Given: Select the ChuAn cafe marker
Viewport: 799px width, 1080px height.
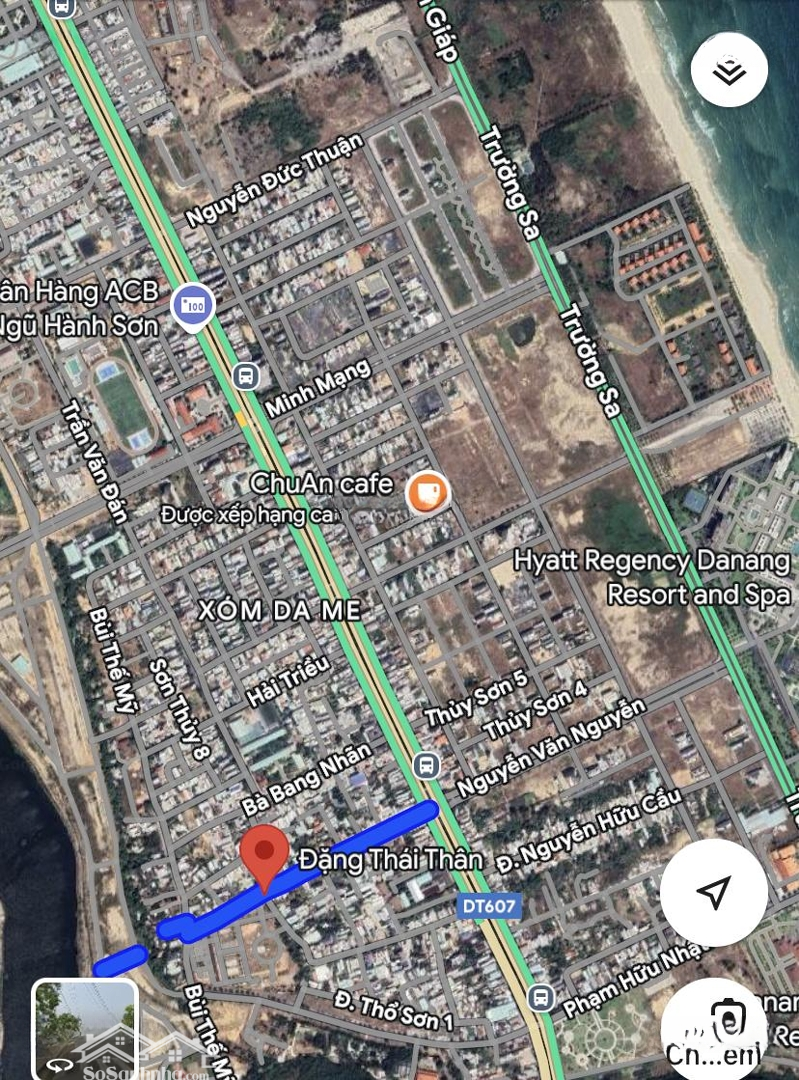Looking at the screenshot, I should coord(427,492).
